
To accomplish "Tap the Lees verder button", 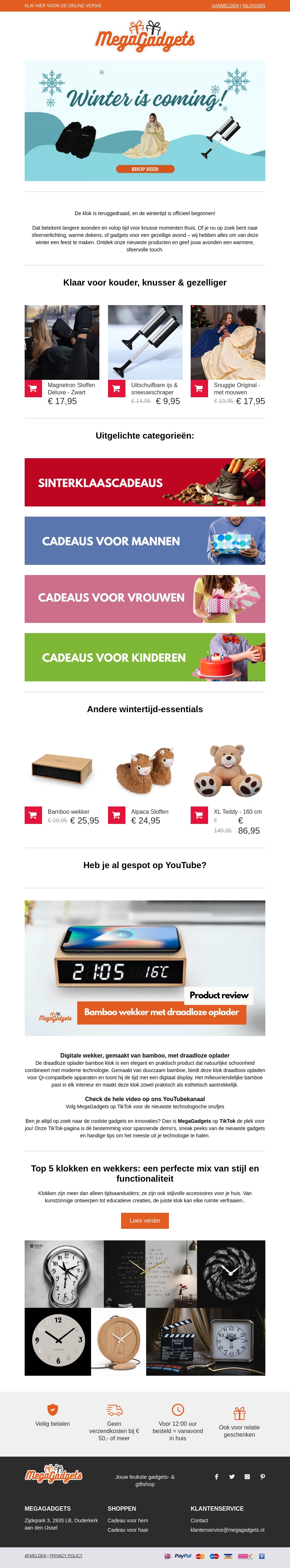I will click(x=145, y=1220).
